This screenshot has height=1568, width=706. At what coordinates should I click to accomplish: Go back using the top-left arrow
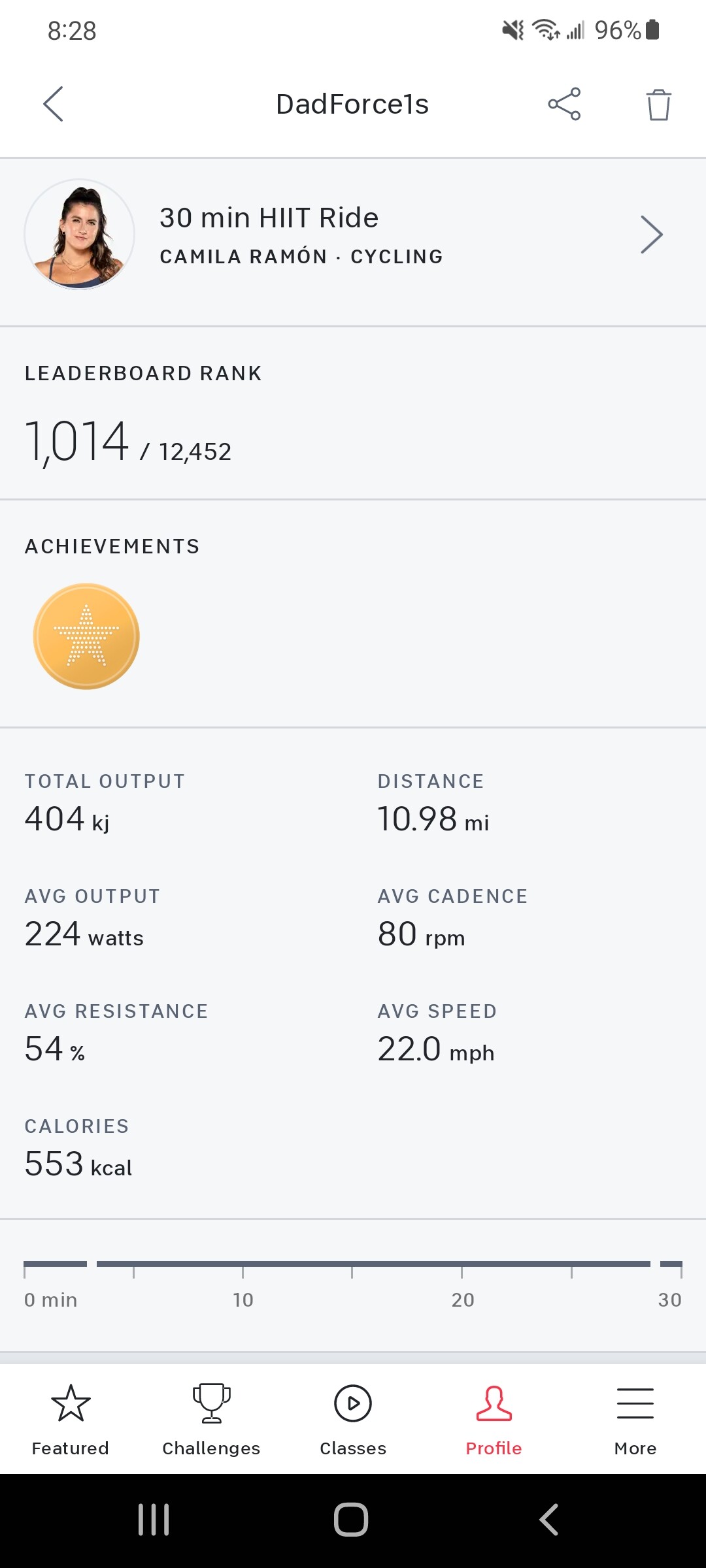53,104
